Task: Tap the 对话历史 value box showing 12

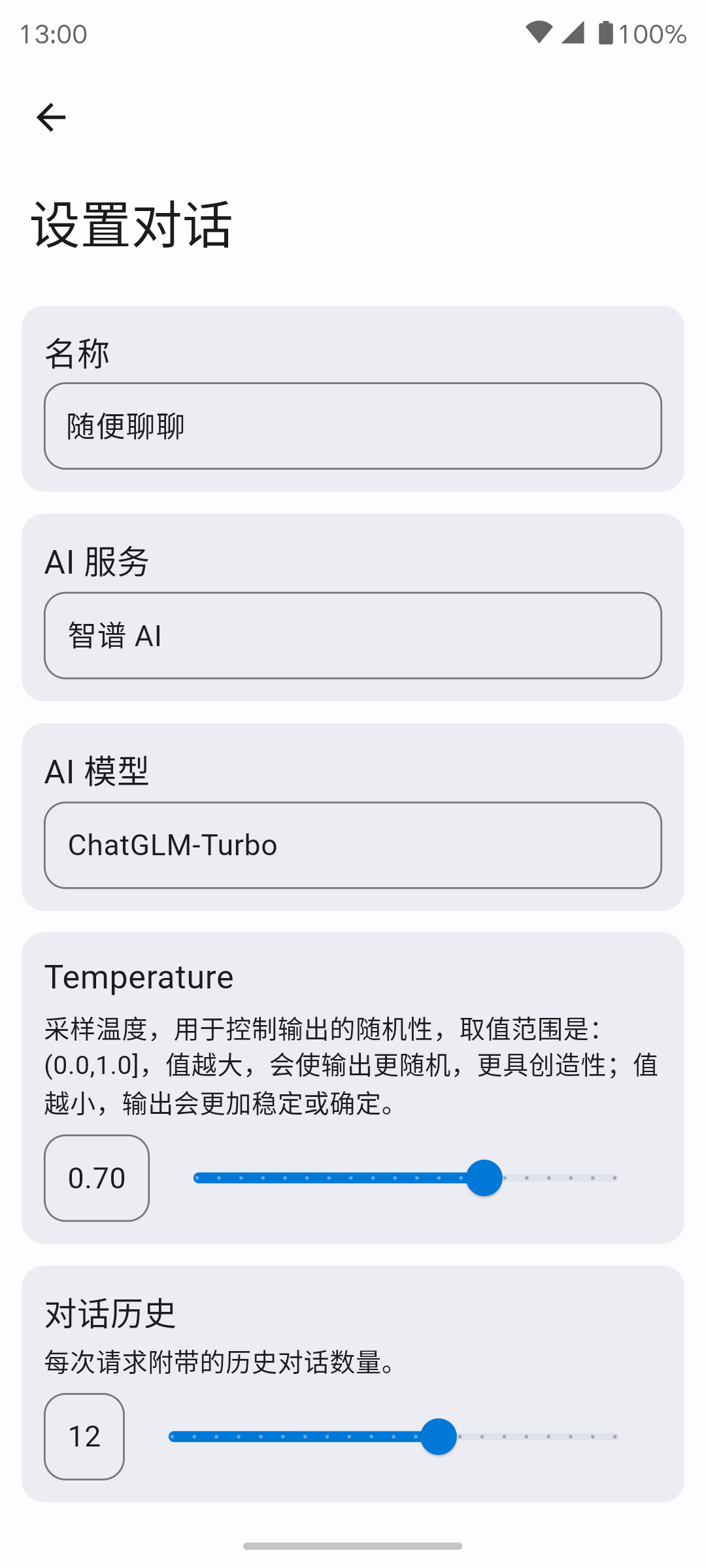Action: (x=84, y=1437)
